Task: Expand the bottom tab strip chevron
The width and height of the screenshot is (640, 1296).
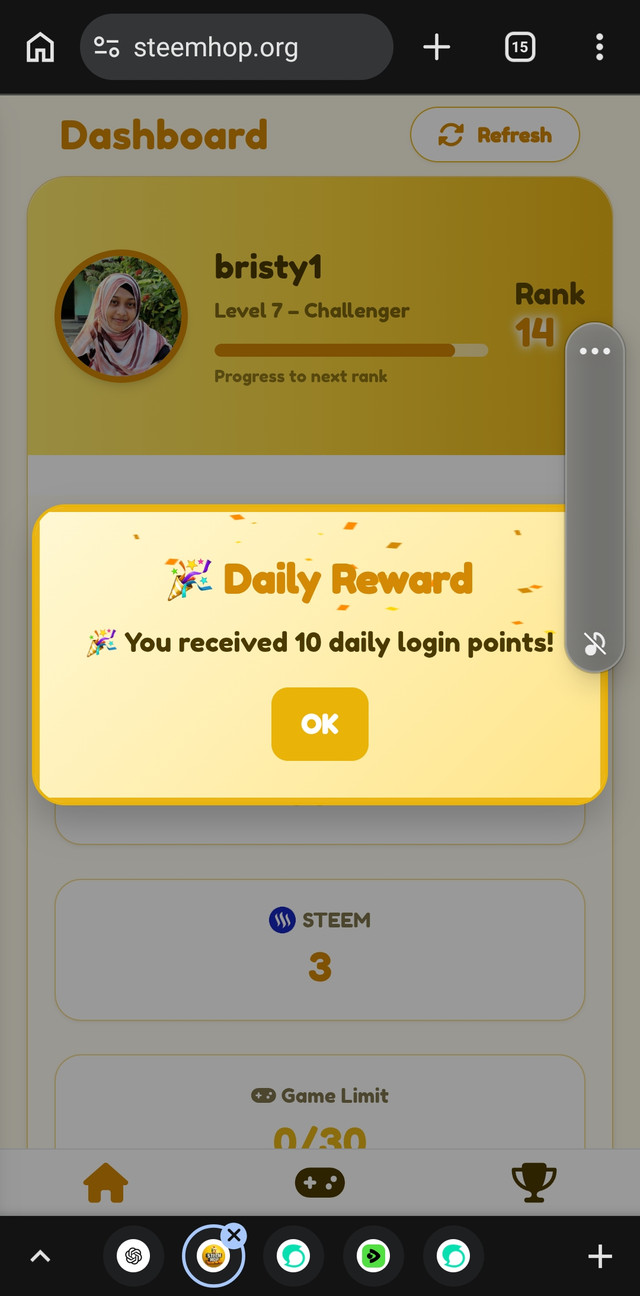Action: (x=40, y=1257)
